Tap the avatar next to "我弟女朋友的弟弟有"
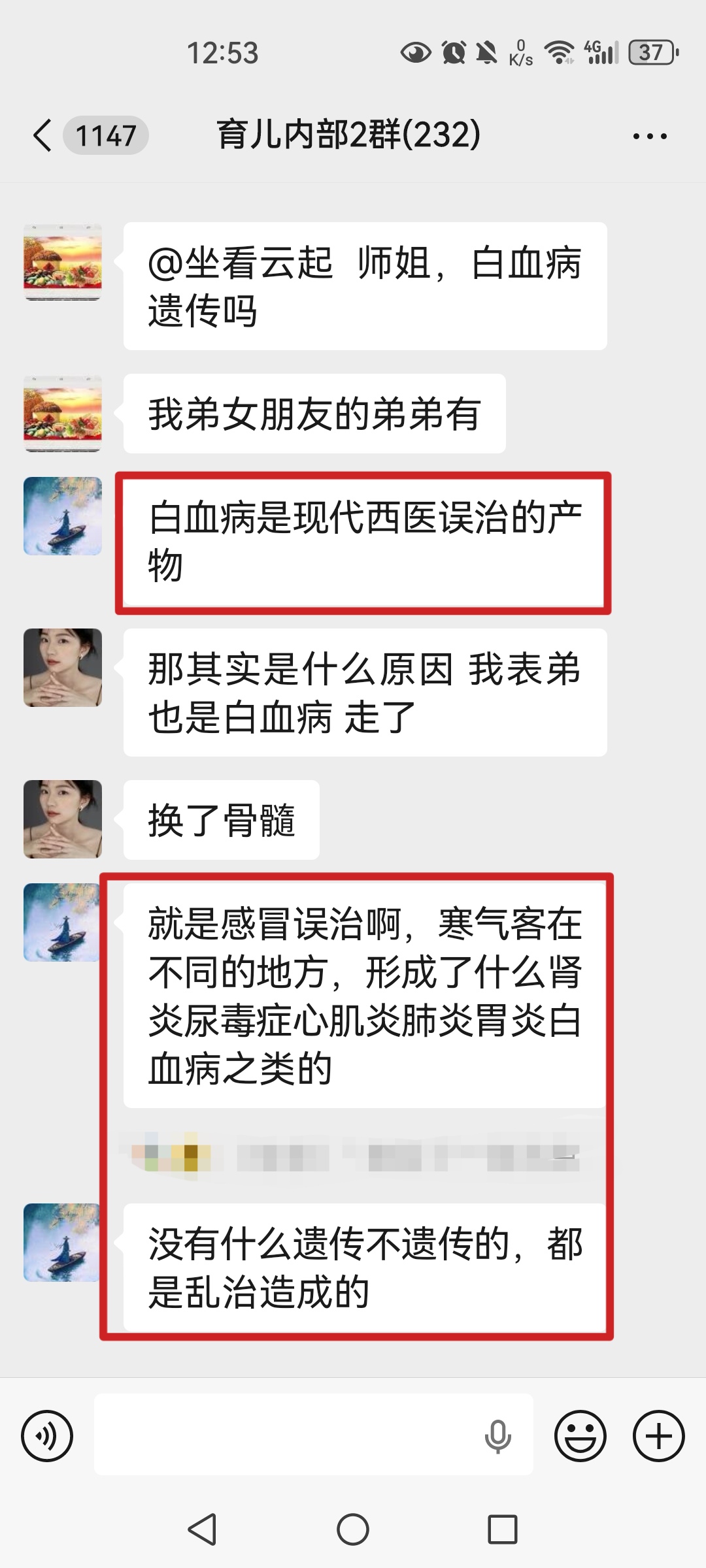Viewport: 706px width, 1568px height. tap(63, 414)
